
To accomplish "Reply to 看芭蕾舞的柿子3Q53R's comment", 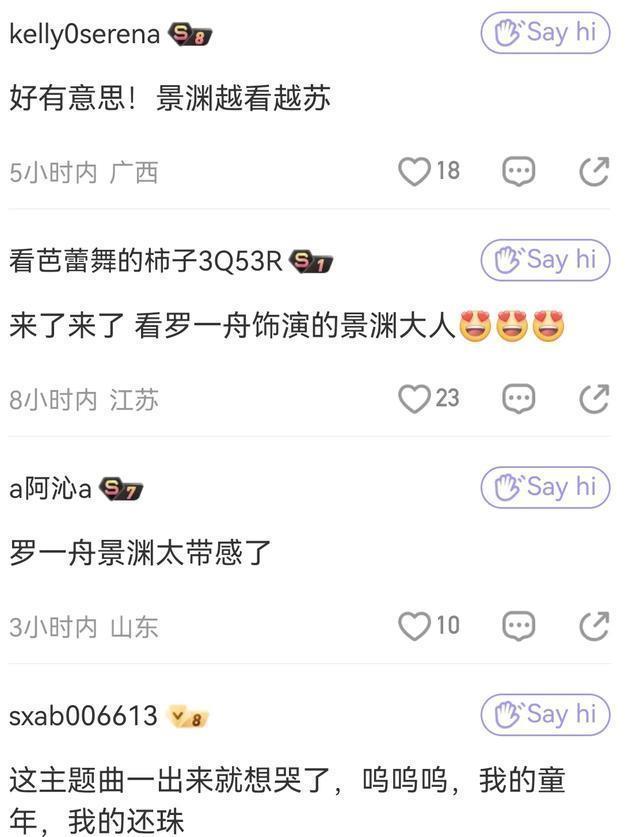I will click(x=518, y=399).
